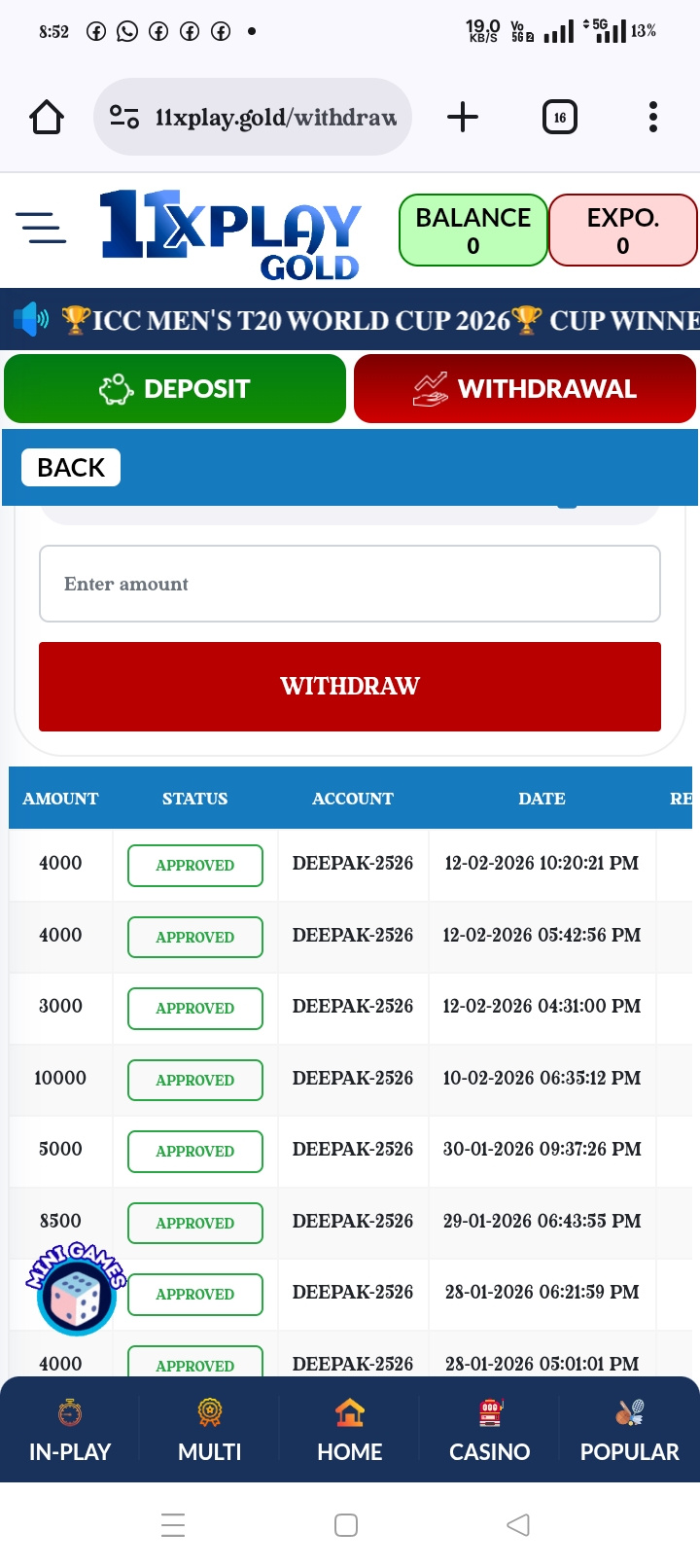Go to the Home tab
The image size is (700, 1568).
350,1430
